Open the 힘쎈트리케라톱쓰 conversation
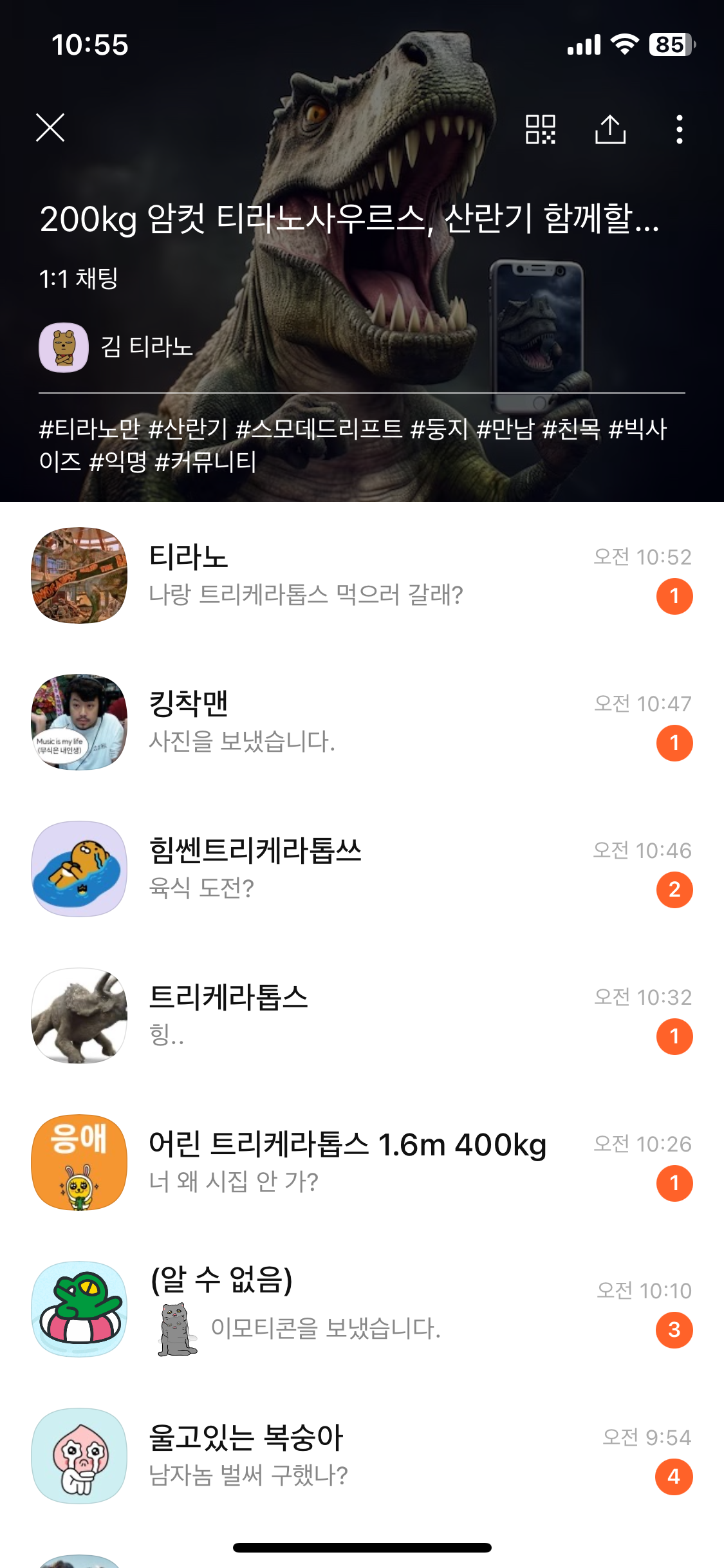The width and height of the screenshot is (724, 1568). click(360, 869)
